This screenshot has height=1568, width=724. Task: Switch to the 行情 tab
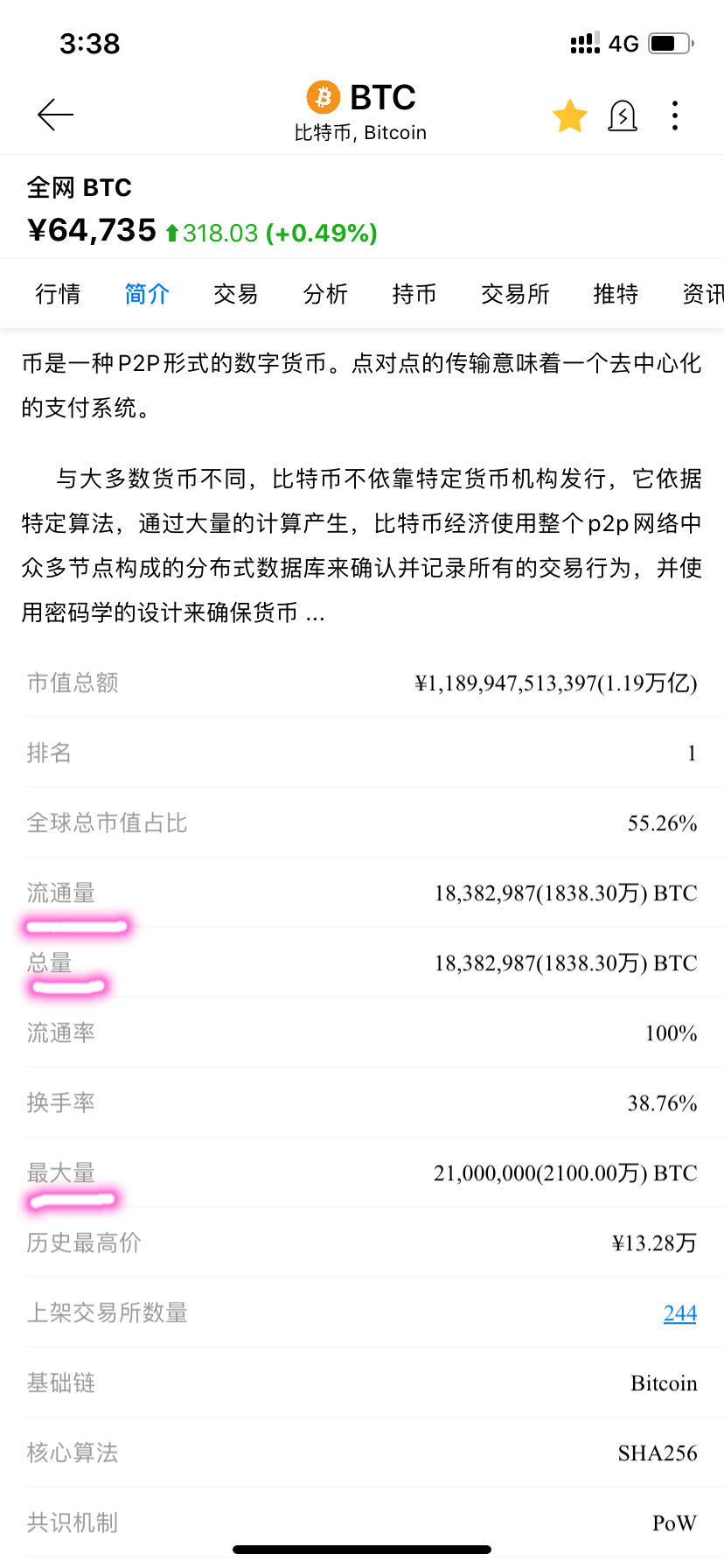coord(58,294)
